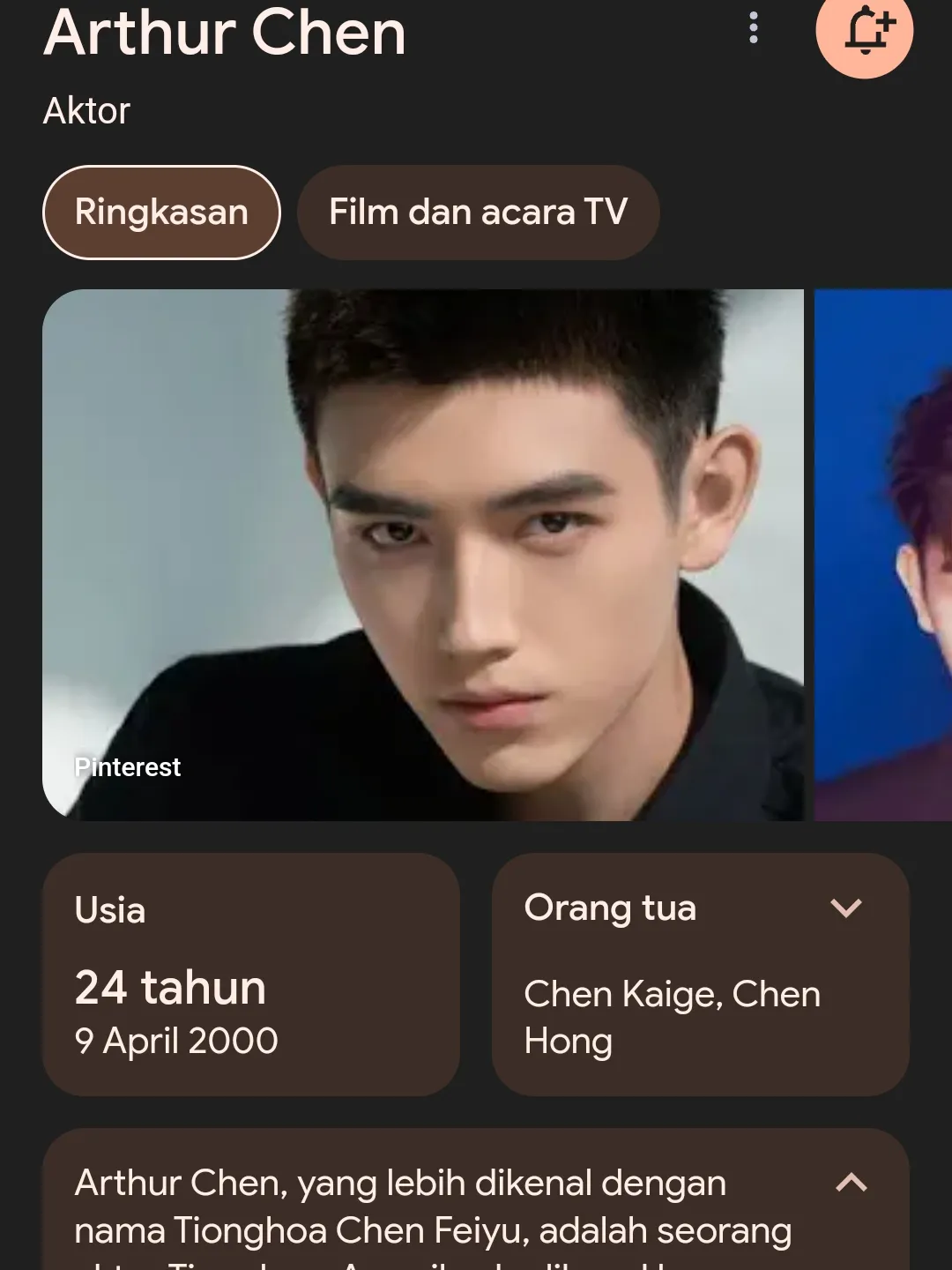Open the three-dot overflow menu
The height and width of the screenshot is (1270, 952).
(753, 28)
